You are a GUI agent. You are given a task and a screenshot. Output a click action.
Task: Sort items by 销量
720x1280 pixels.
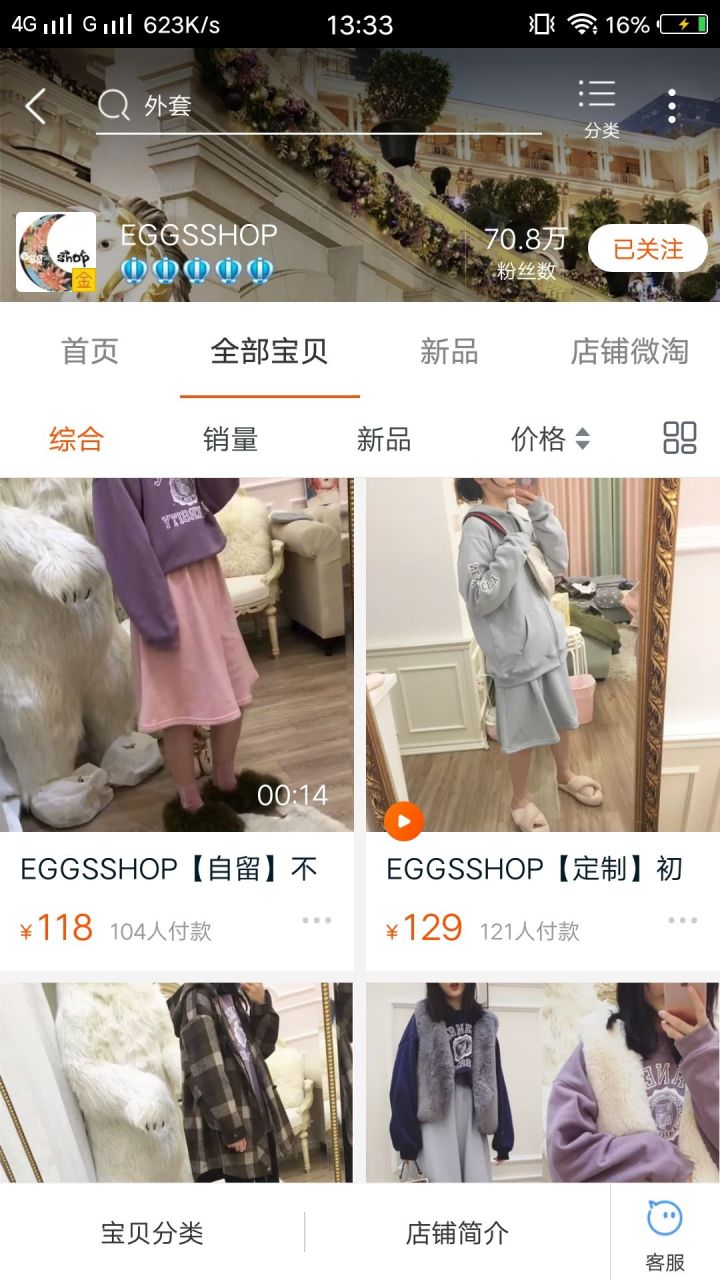tap(230, 439)
